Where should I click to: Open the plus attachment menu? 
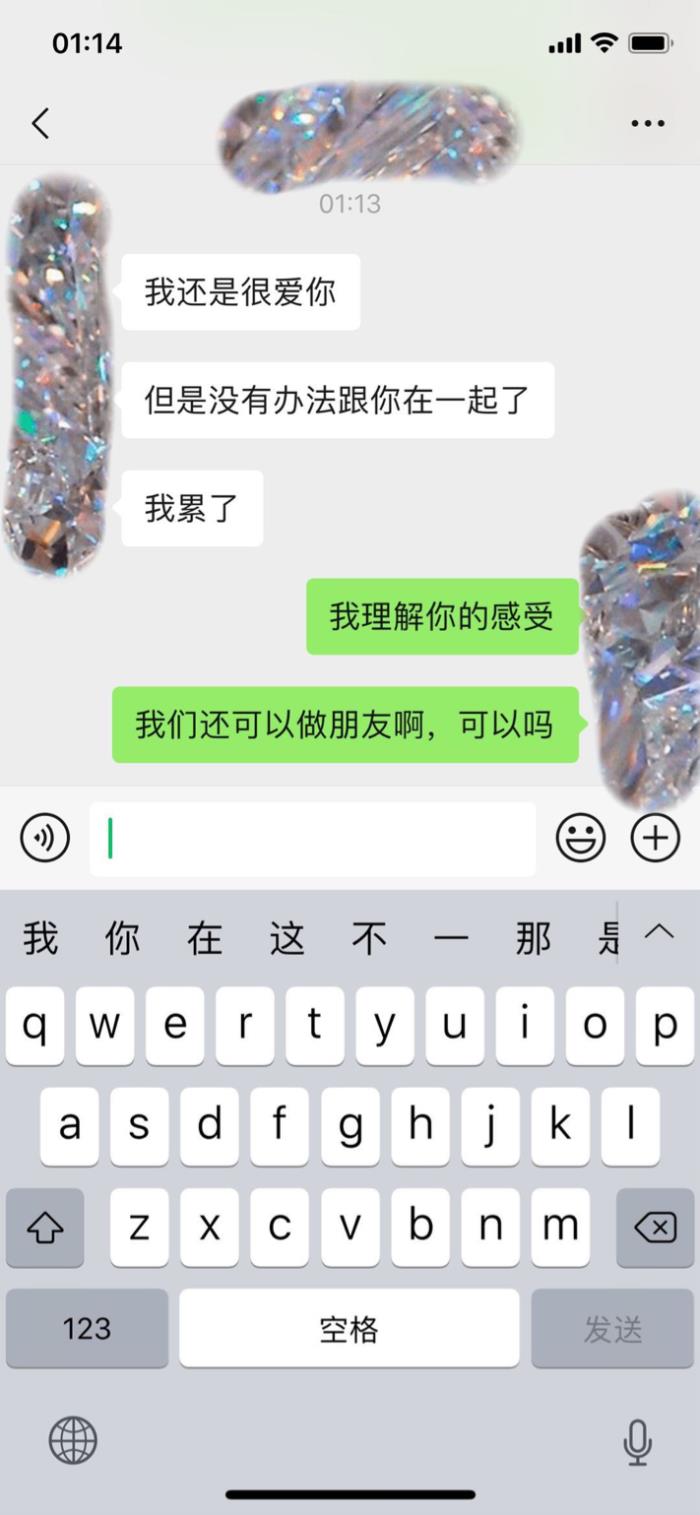pyautogui.click(x=655, y=838)
